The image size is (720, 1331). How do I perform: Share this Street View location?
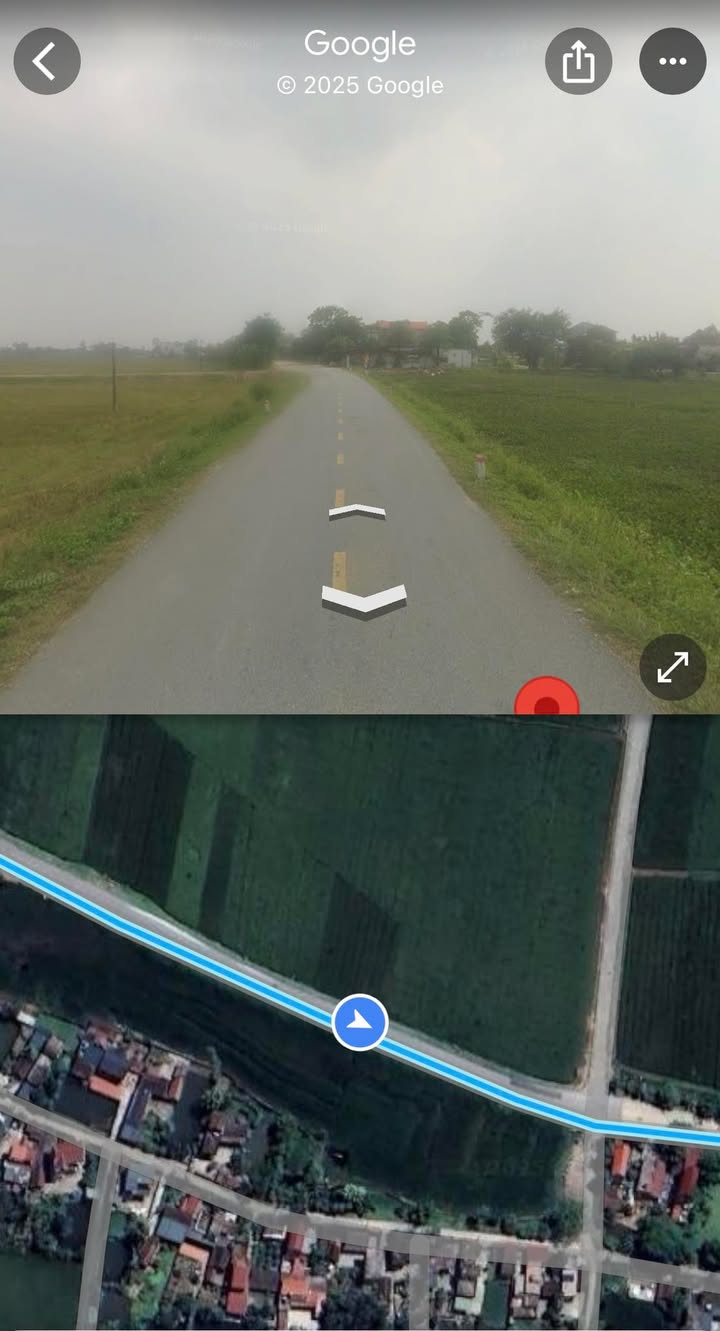pyautogui.click(x=578, y=61)
